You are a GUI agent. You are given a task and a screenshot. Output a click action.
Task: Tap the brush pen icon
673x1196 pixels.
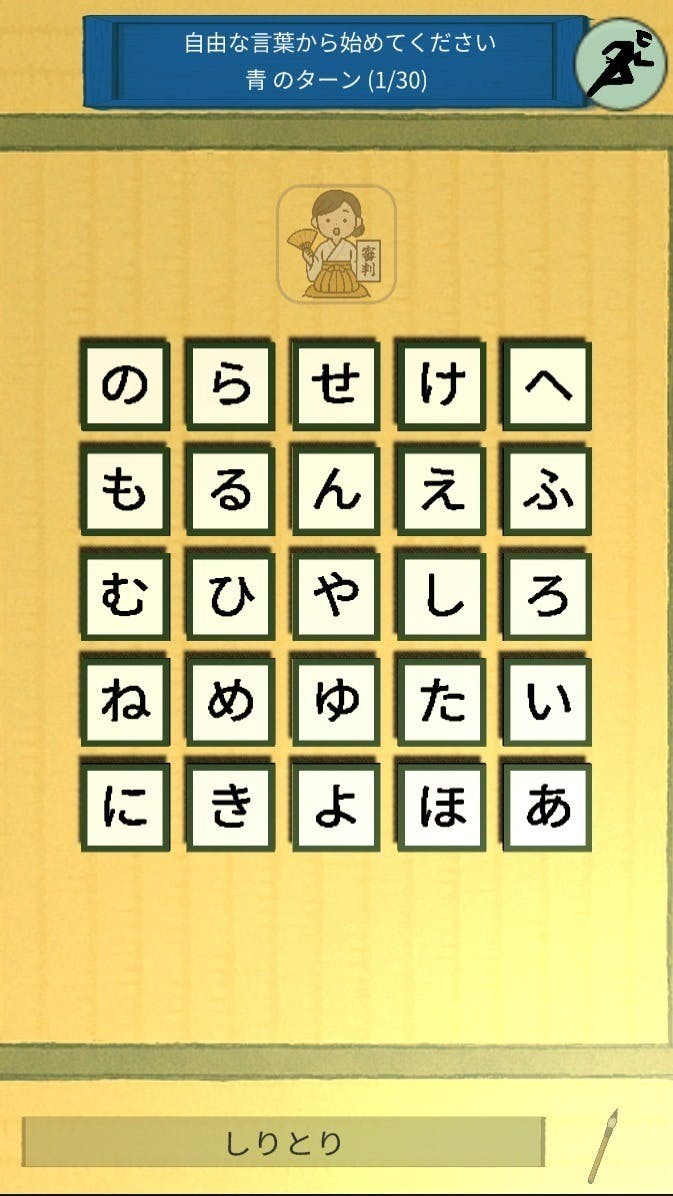[x=603, y=1146]
